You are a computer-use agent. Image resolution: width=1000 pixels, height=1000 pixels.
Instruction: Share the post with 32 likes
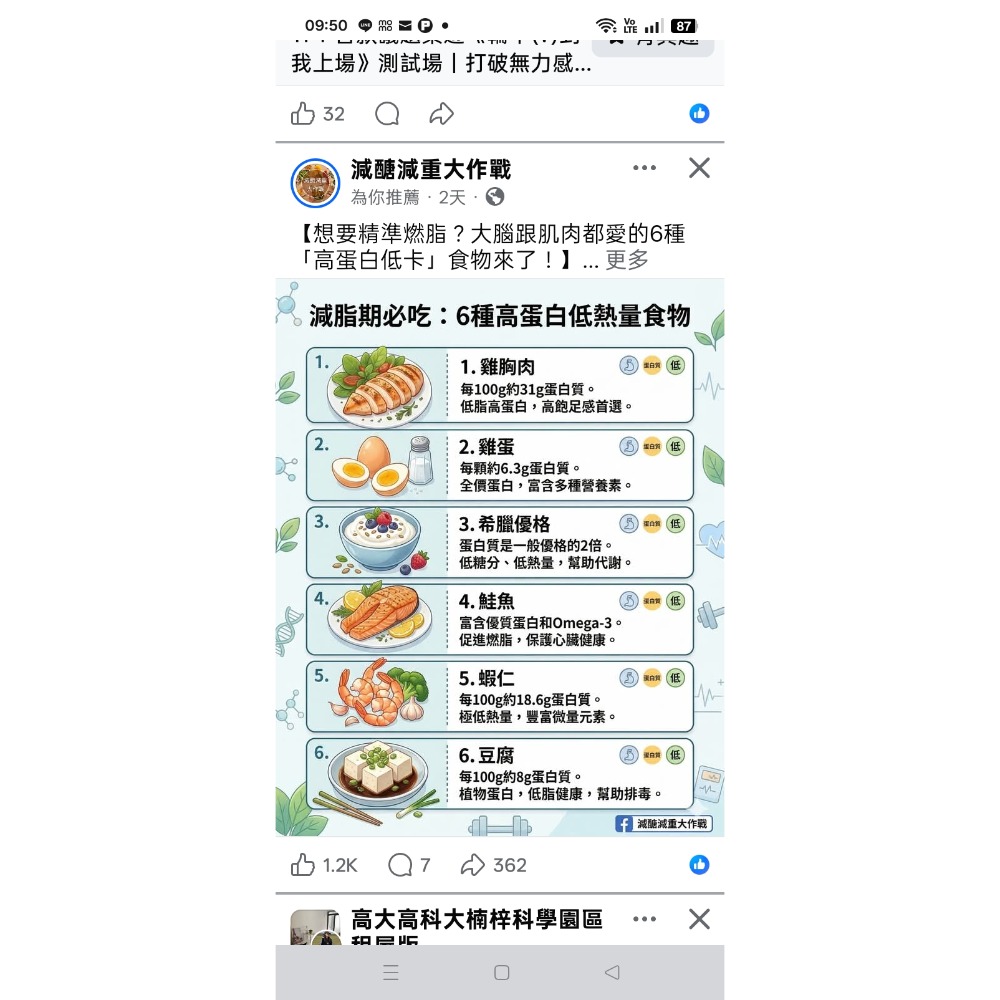pos(441,114)
